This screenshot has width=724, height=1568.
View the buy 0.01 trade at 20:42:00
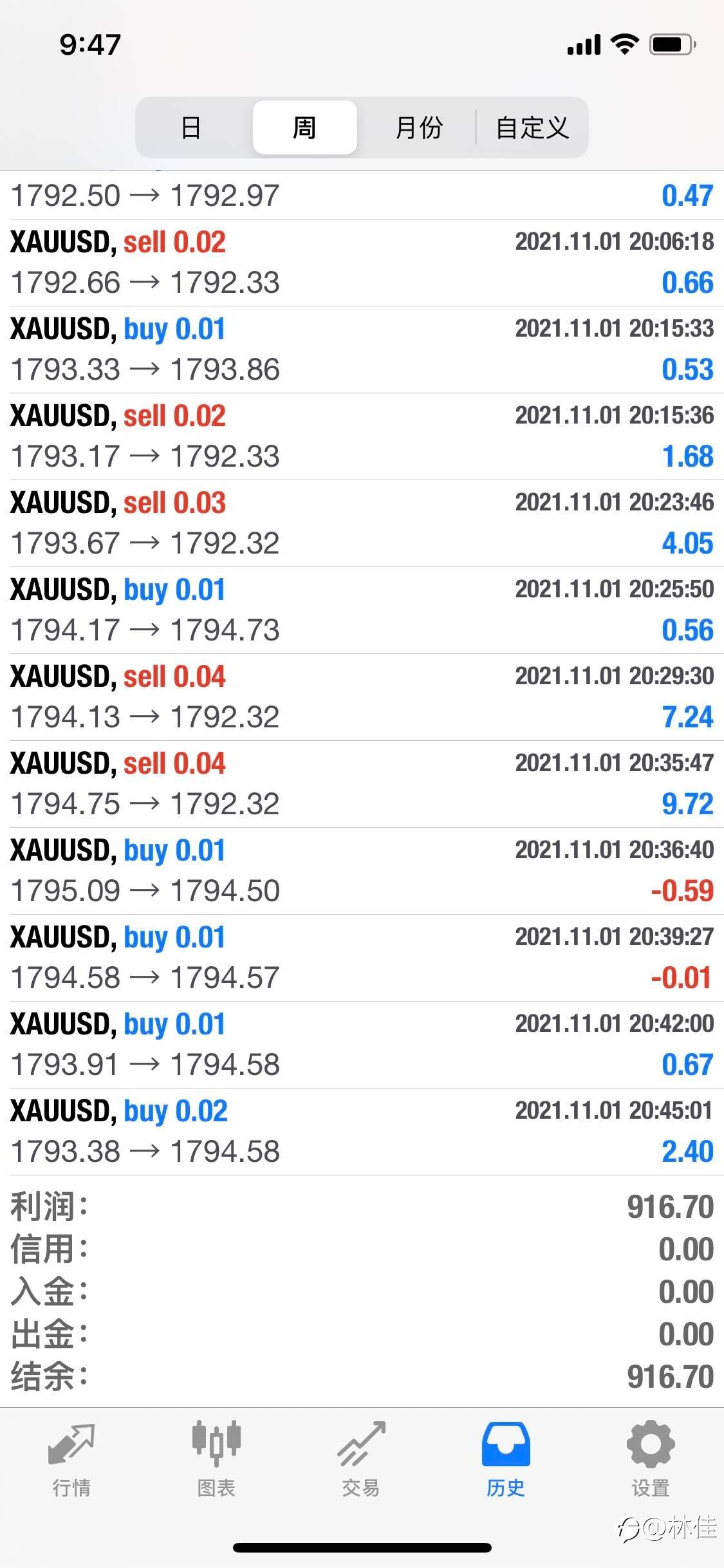362,1045
